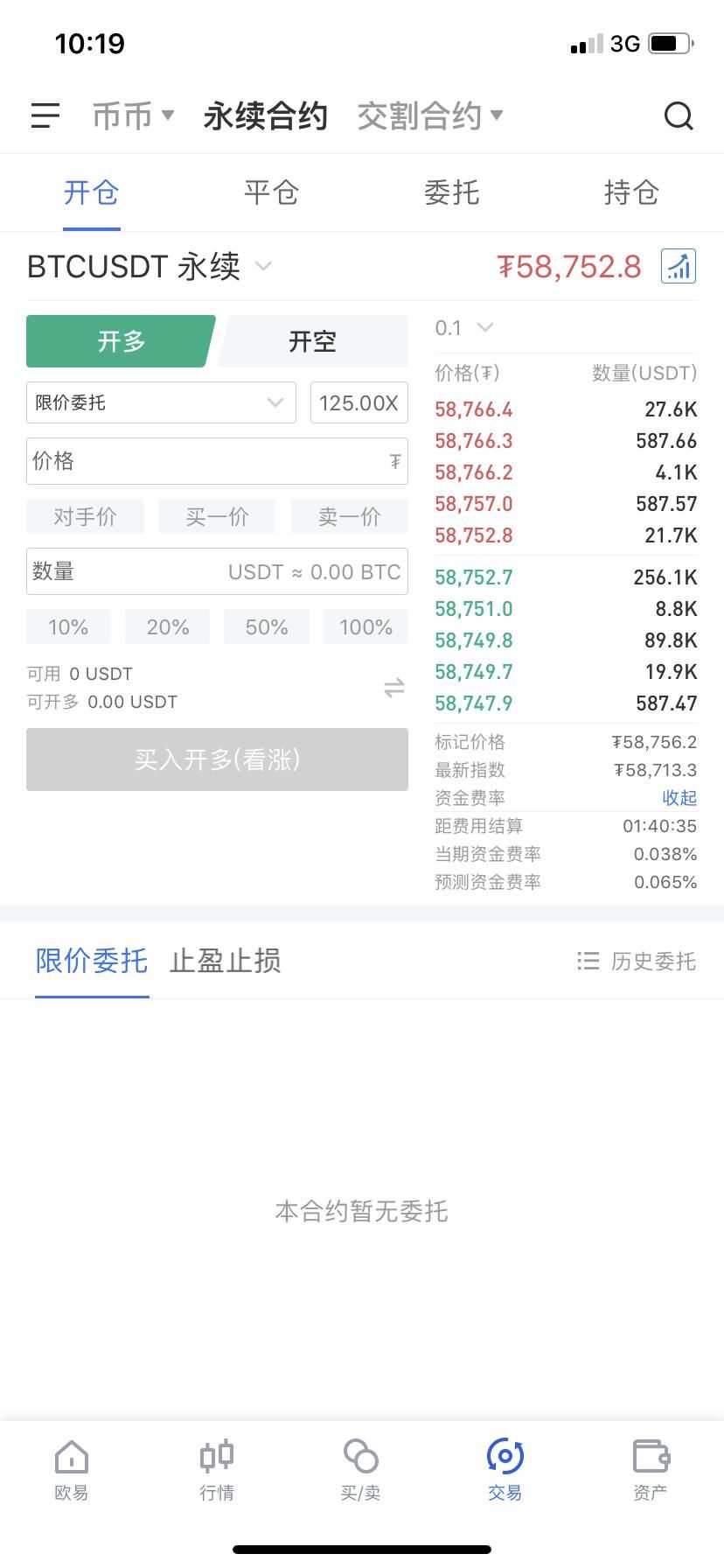Switch to the 交割合约 tab

click(429, 115)
